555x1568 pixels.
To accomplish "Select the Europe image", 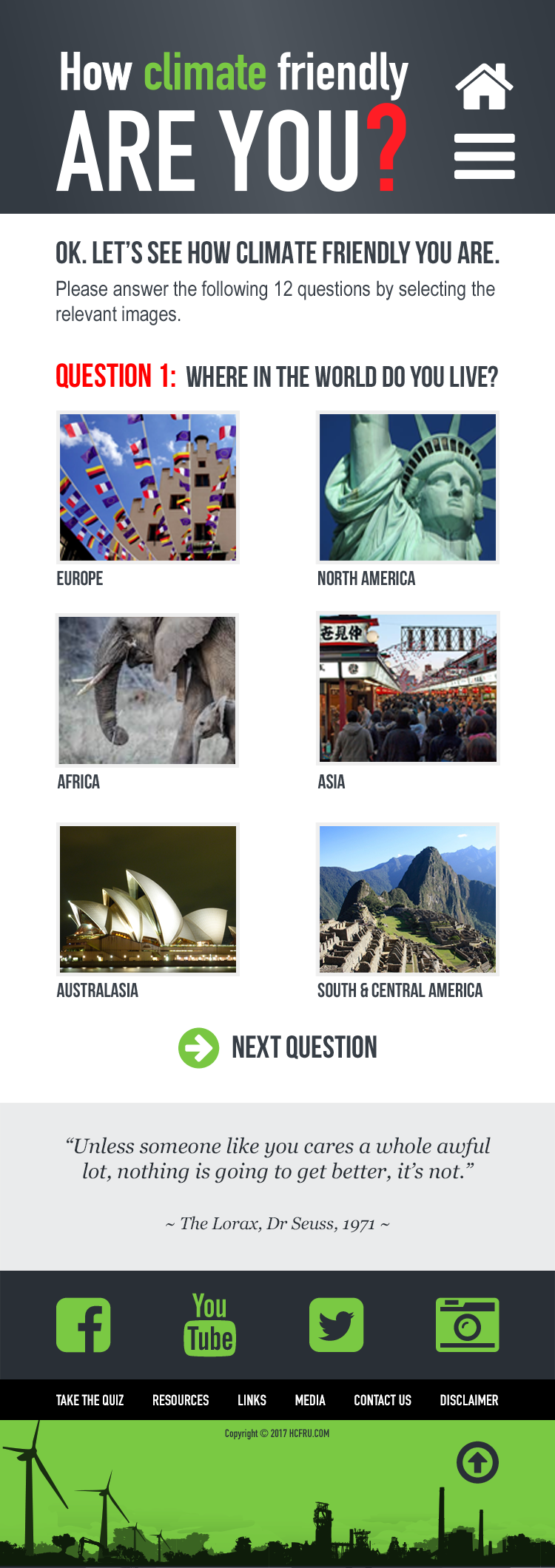I will click(148, 487).
